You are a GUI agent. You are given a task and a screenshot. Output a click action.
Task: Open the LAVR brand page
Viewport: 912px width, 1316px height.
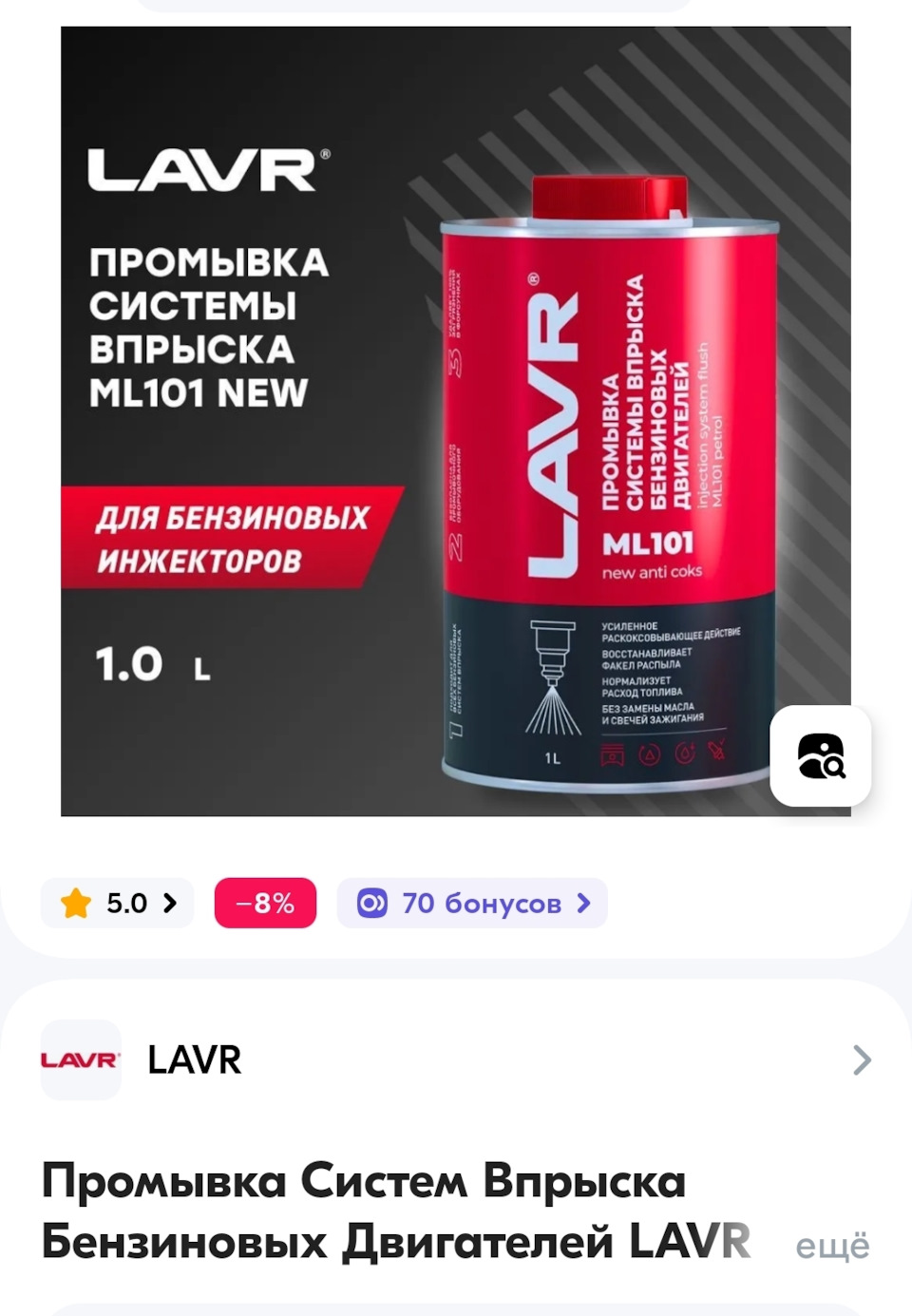click(x=456, y=1059)
